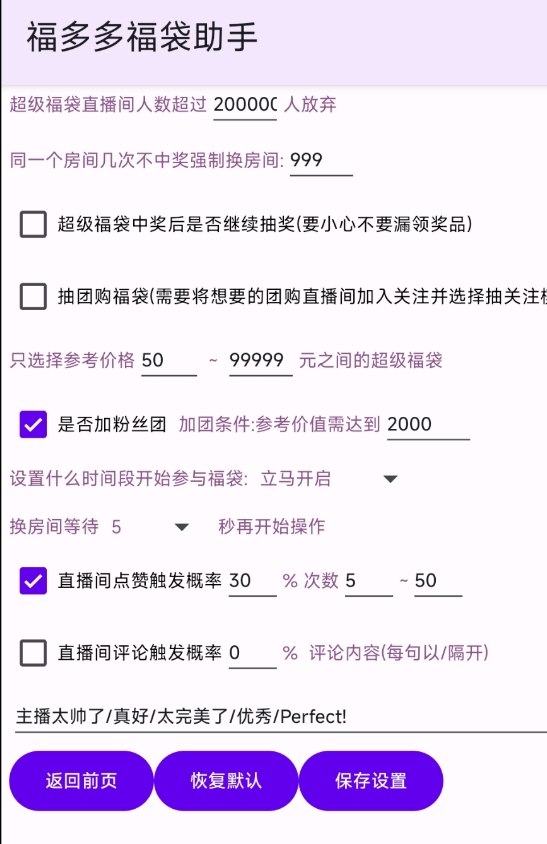Open the 立马开启 start time dropdown
The height and width of the screenshot is (844, 547).
(329, 479)
